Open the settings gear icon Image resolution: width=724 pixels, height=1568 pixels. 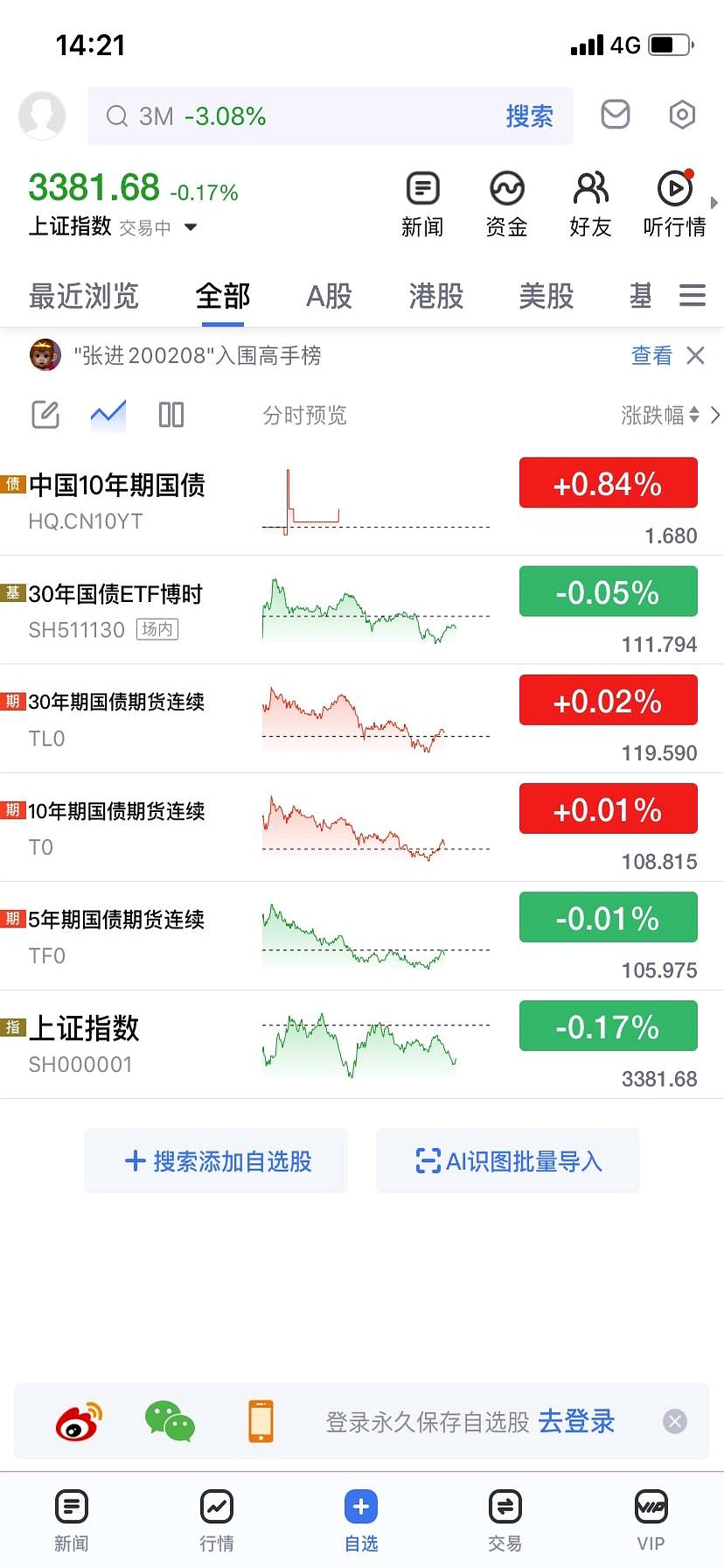click(681, 115)
